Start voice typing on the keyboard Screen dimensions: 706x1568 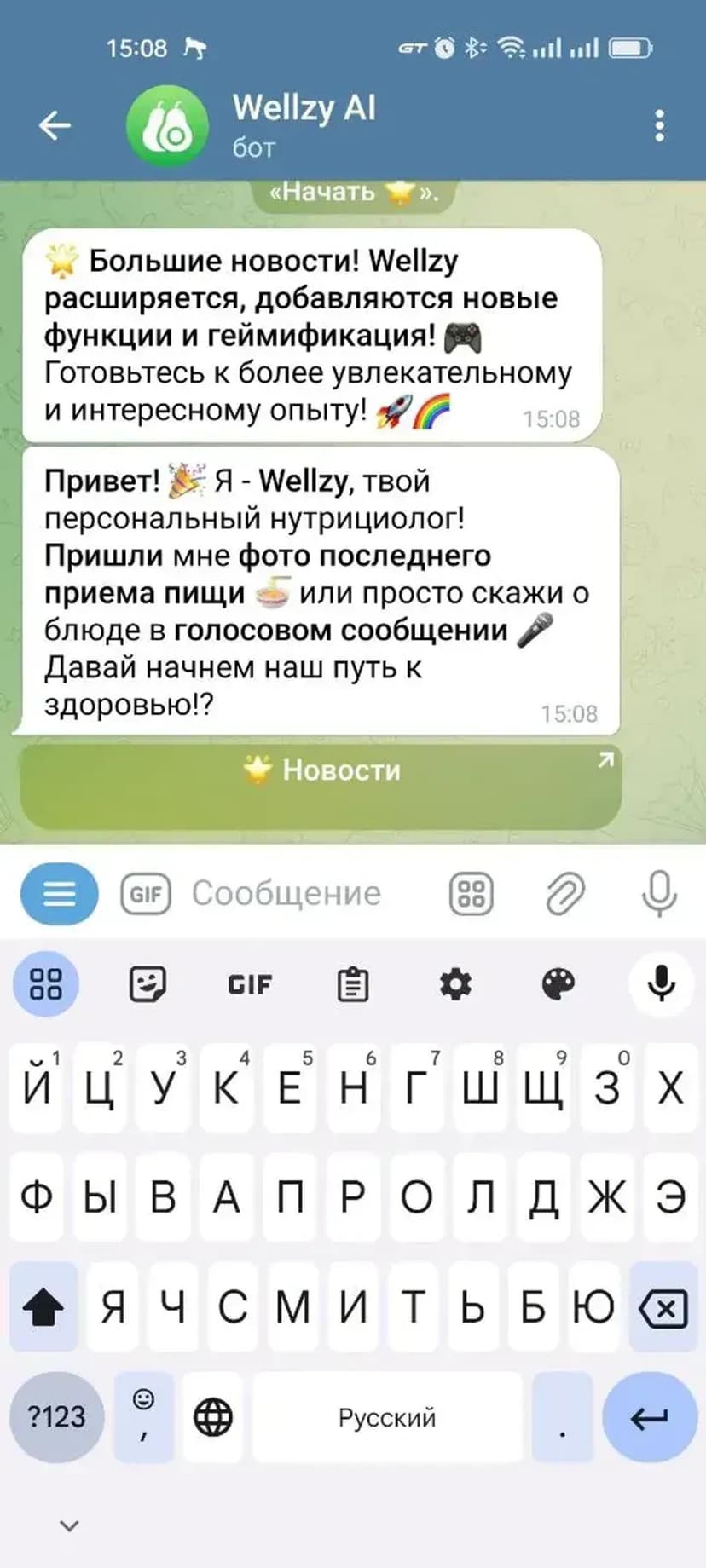[661, 984]
